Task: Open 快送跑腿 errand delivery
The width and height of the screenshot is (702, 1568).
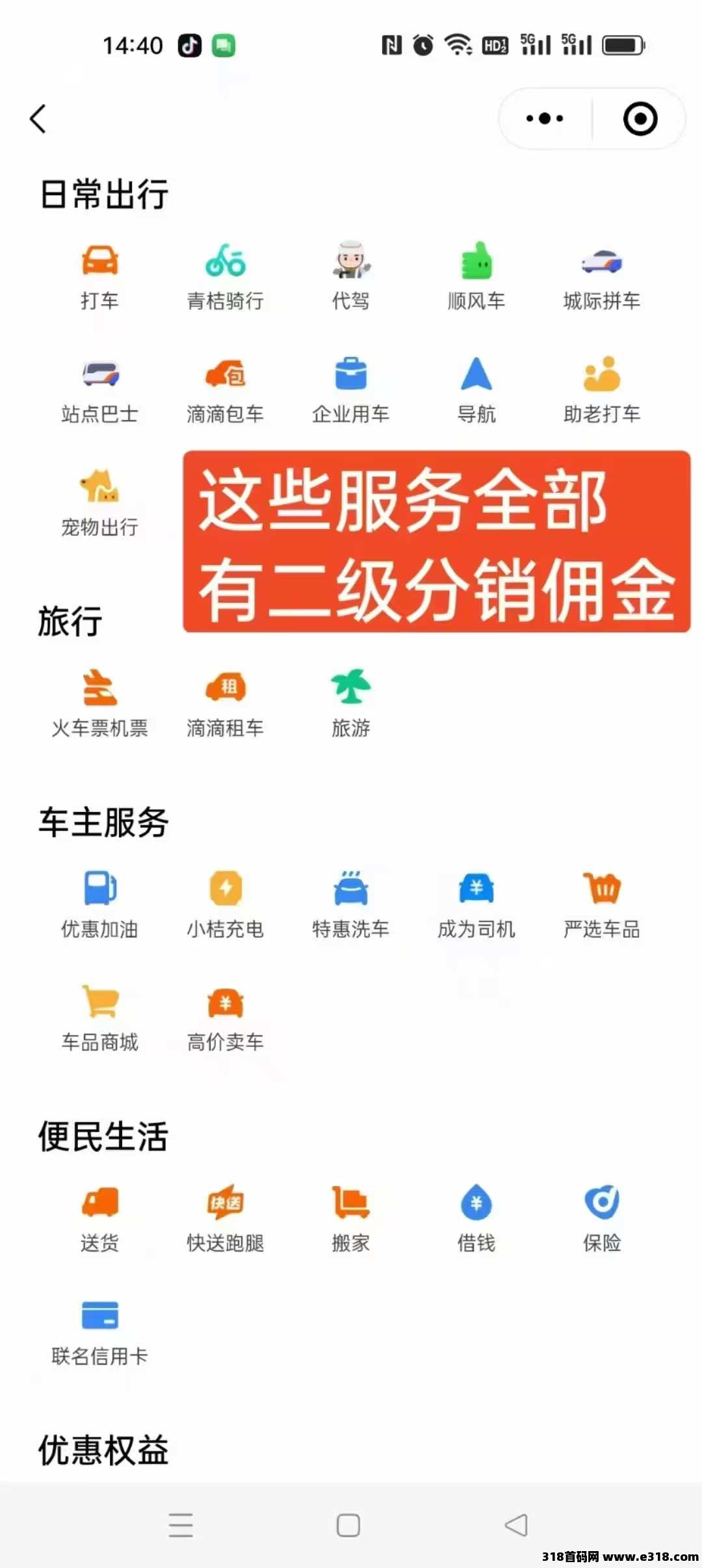Action: [x=225, y=1219]
